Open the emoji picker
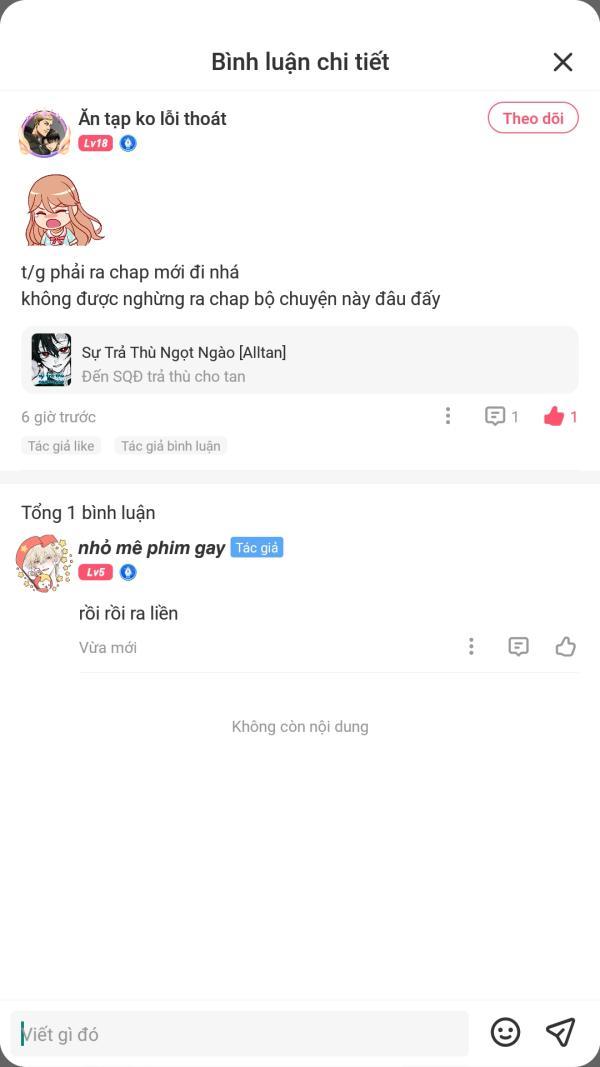The width and height of the screenshot is (600, 1067). point(505,1032)
